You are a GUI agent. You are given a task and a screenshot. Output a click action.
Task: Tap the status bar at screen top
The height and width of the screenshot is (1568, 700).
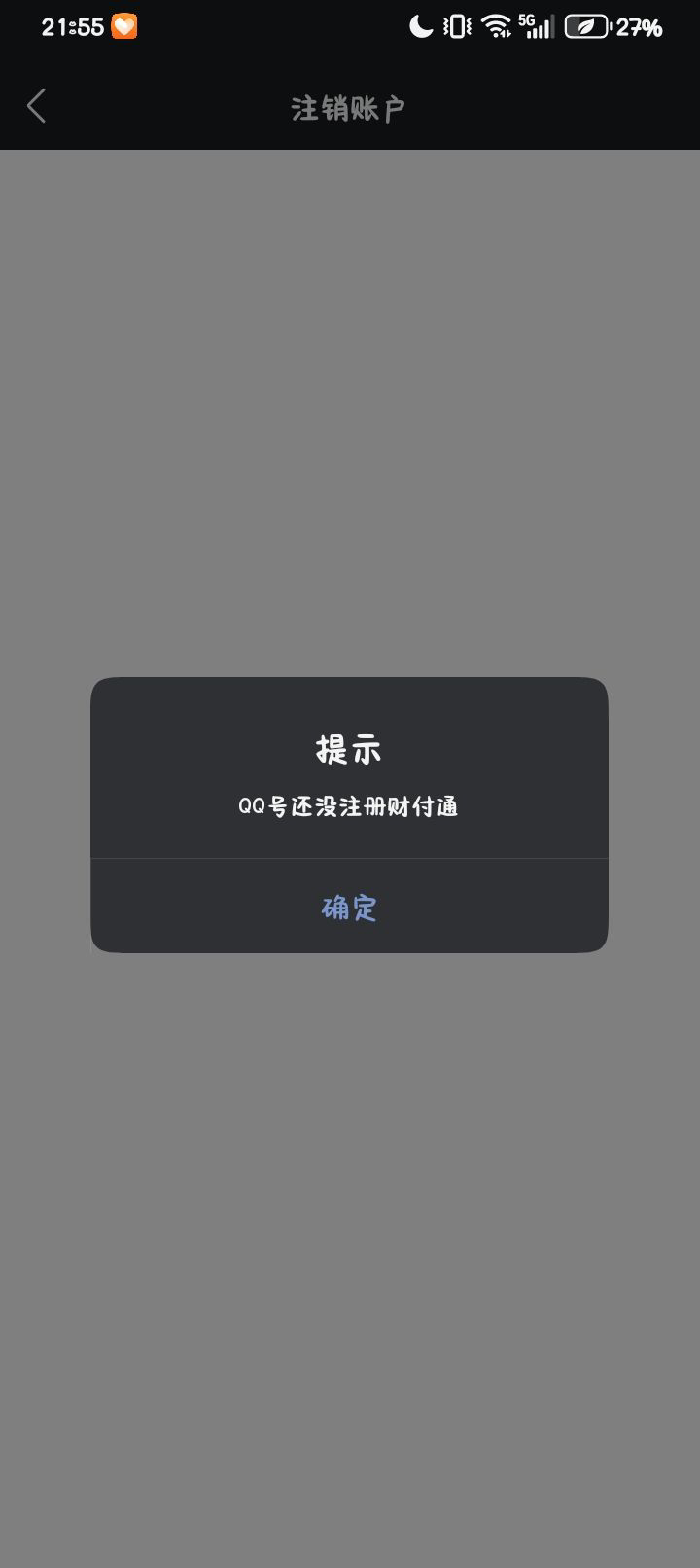pyautogui.click(x=292, y=26)
